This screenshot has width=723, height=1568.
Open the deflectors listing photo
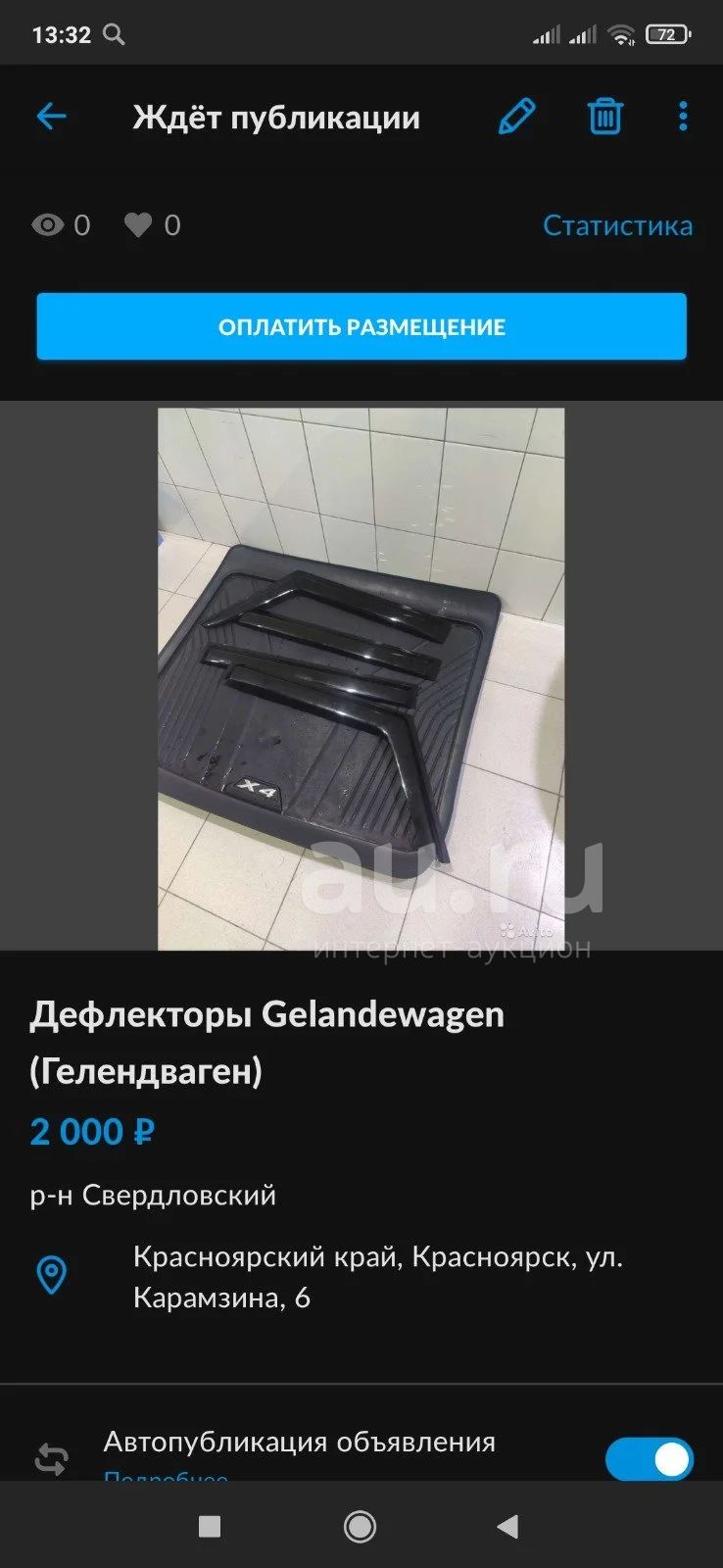click(361, 678)
